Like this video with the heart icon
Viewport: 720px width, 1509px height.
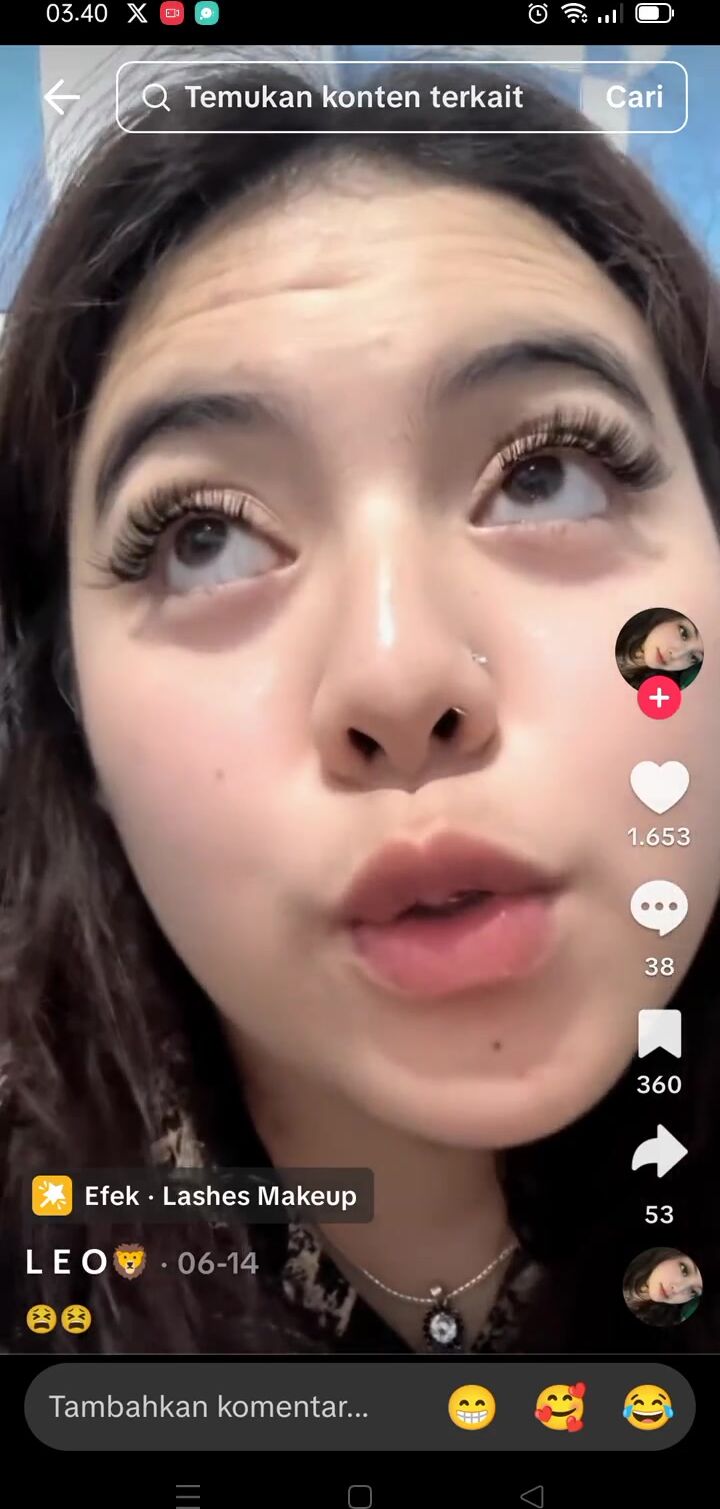[659, 788]
